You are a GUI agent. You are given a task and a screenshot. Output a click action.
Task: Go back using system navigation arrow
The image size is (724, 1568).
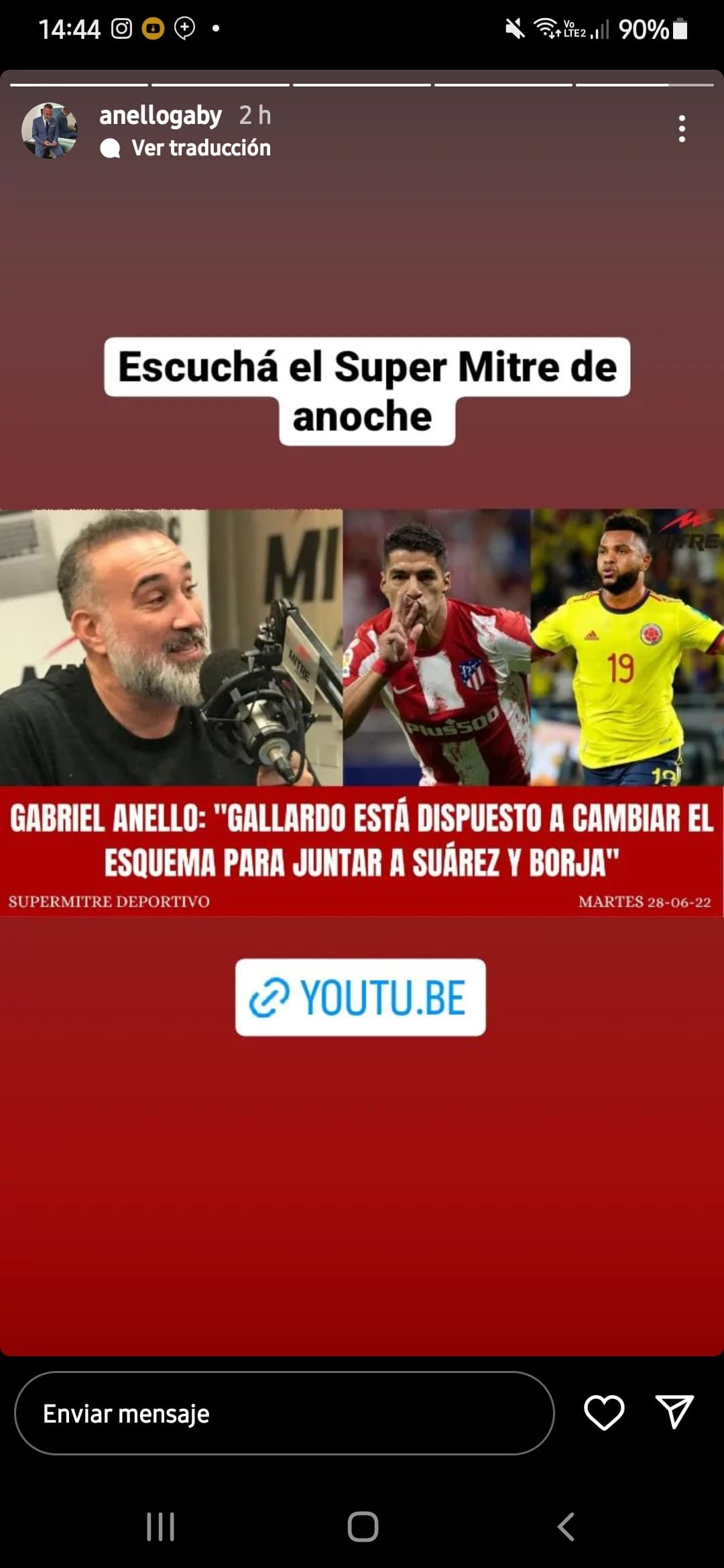[566, 1527]
